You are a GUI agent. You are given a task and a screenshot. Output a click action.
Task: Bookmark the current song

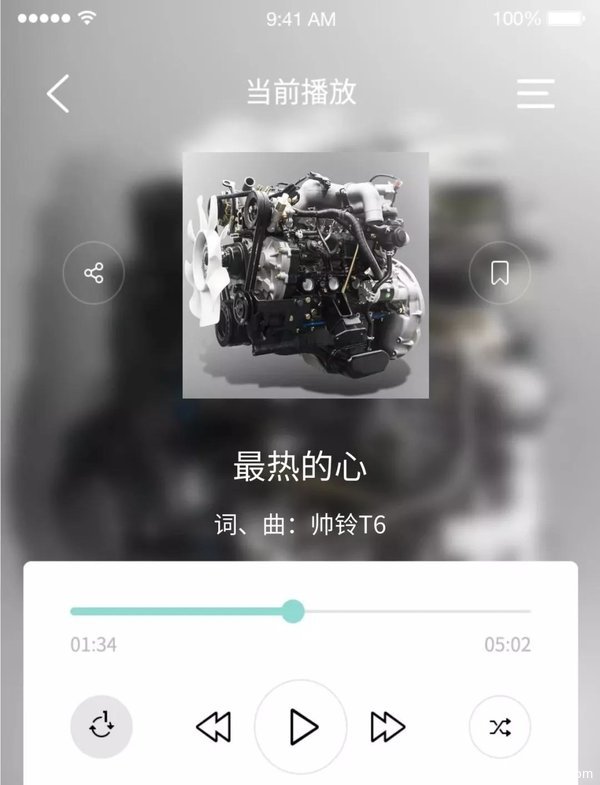point(500,273)
